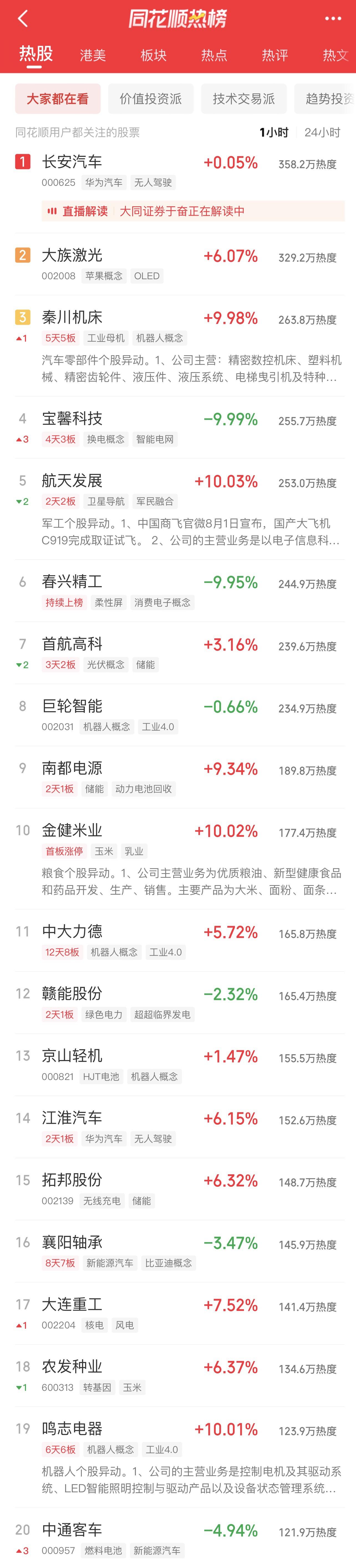This screenshot has width=356, height=1568.
Task: Open 鸣志电器 stock details
Action: click(x=72, y=1429)
